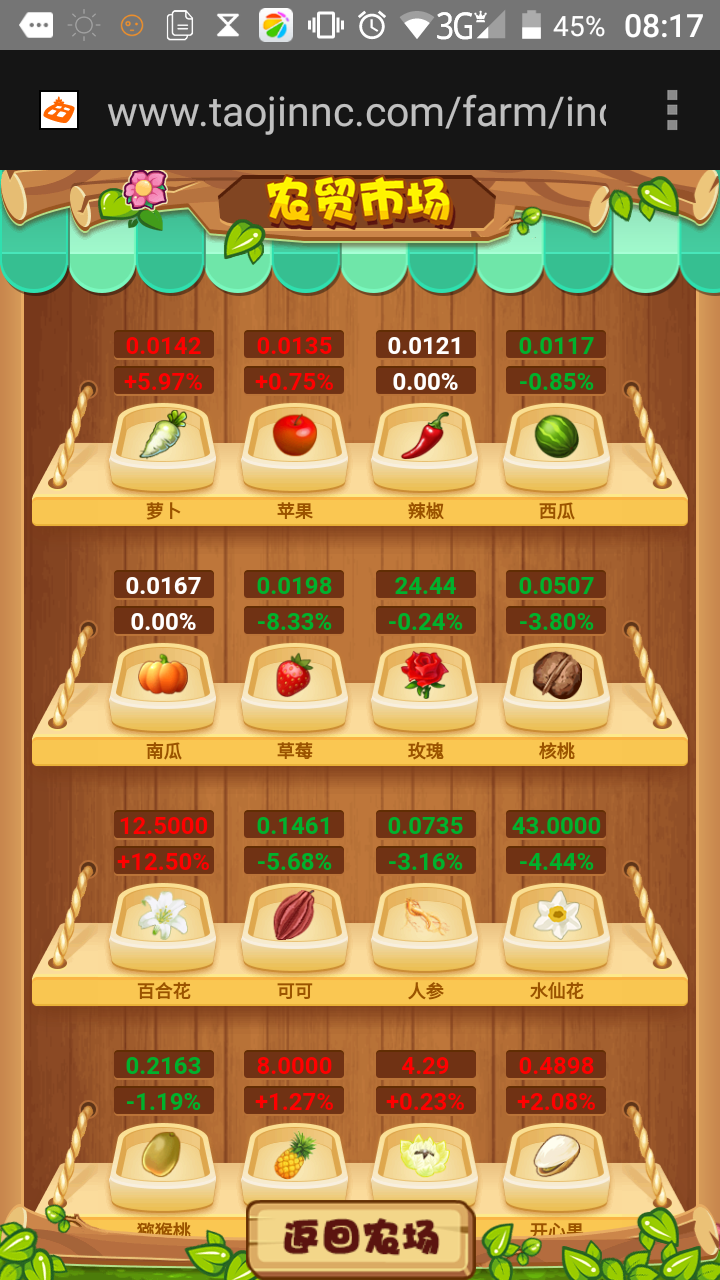The height and width of the screenshot is (1280, 720).
Task: Select the 水仙花 narcissus item
Action: [557, 917]
